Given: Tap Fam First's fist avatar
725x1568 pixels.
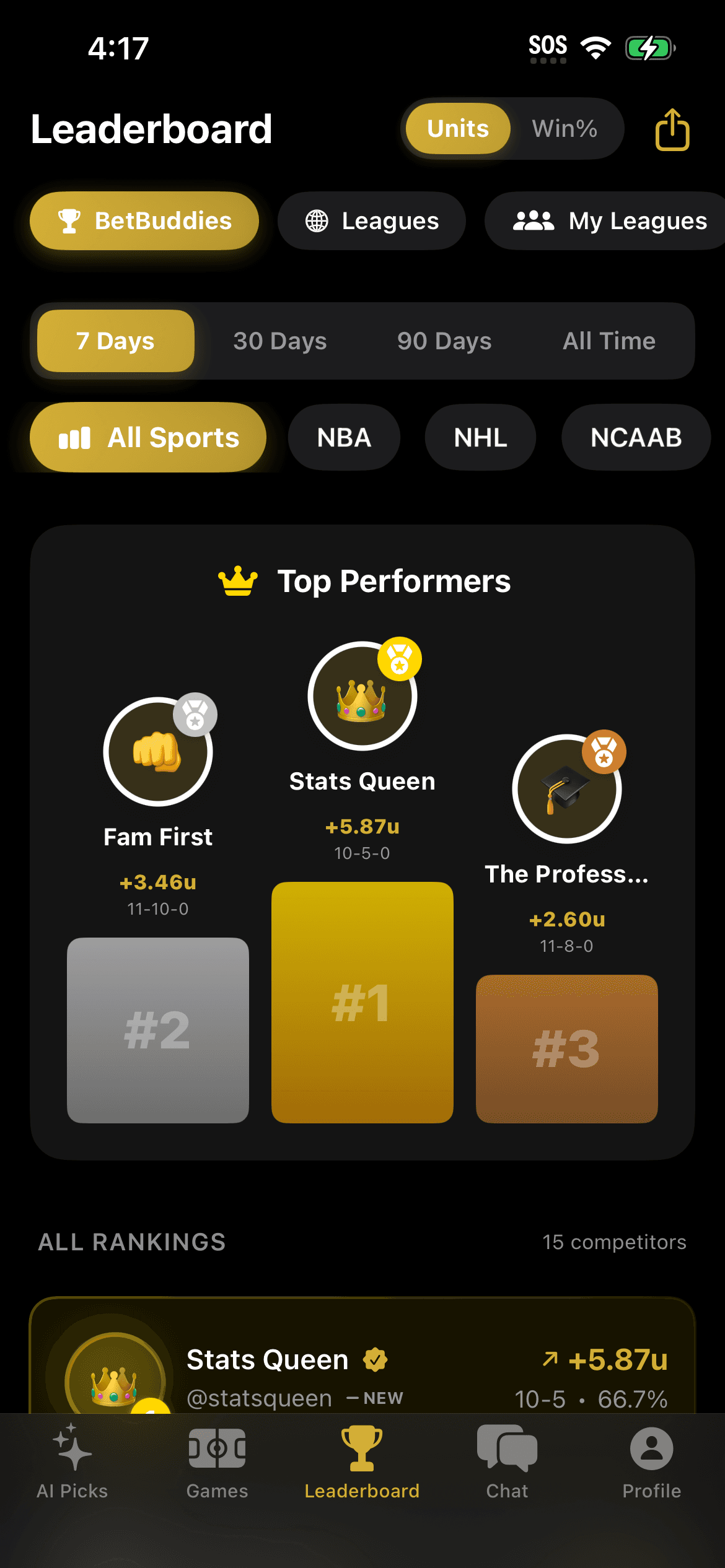Looking at the screenshot, I should (x=158, y=751).
